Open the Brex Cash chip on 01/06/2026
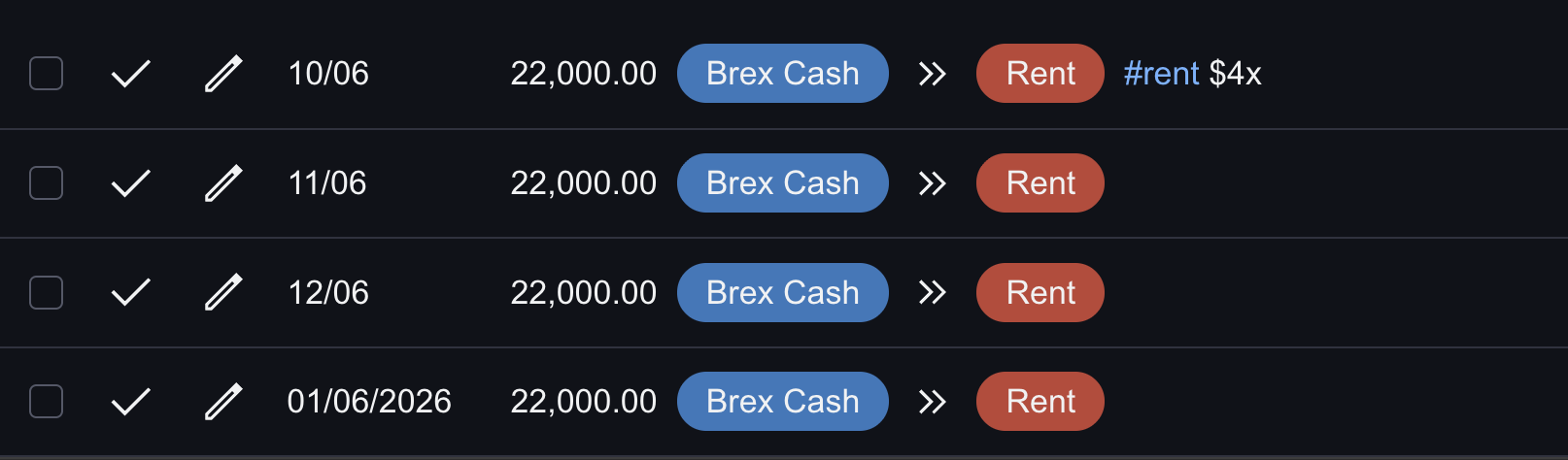Screen dimensions: 1568x460 coord(782,402)
